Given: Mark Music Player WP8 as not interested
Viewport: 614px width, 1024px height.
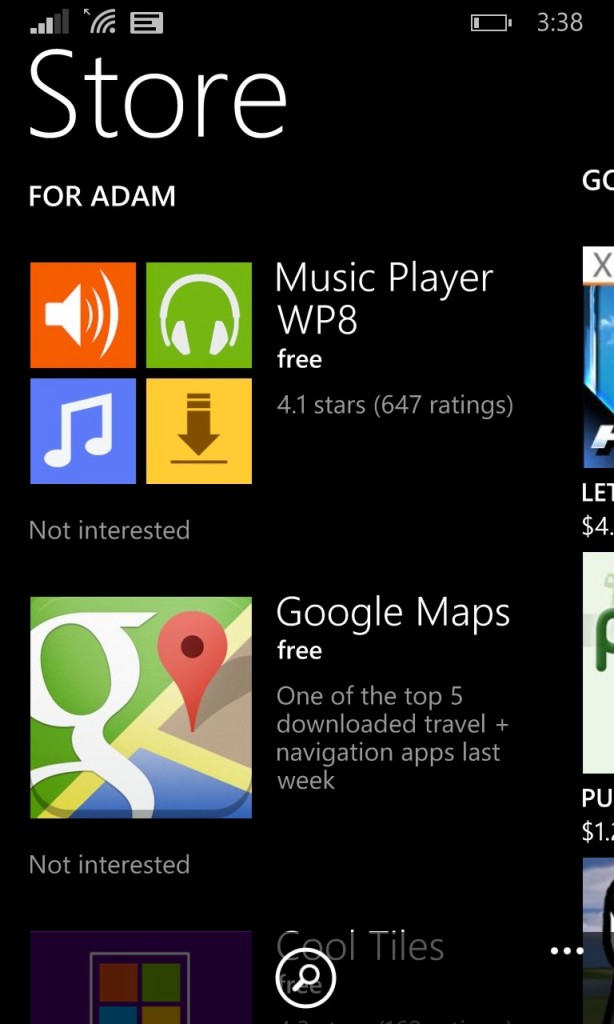Looking at the screenshot, I should point(109,530).
